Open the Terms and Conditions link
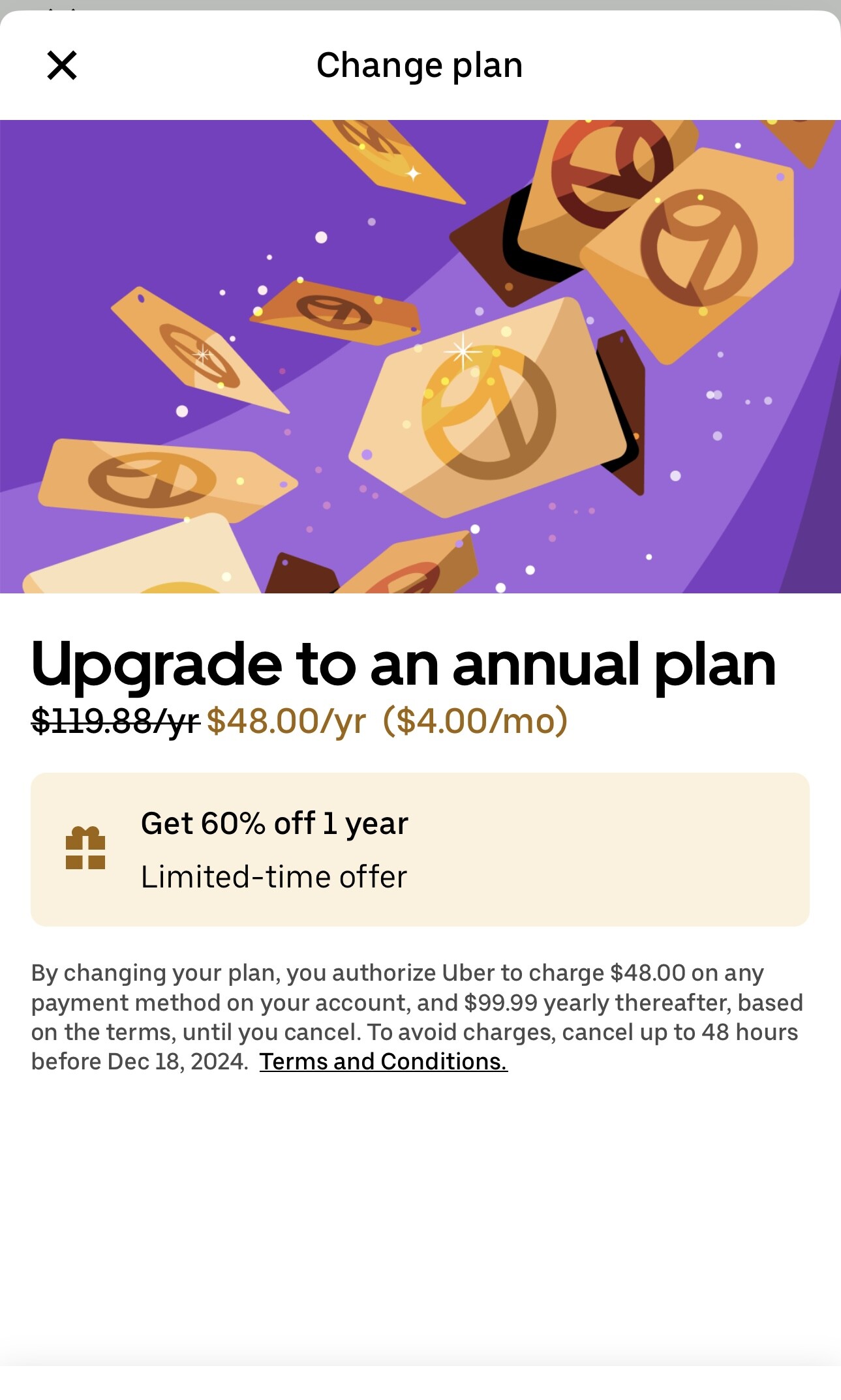 [383, 1062]
